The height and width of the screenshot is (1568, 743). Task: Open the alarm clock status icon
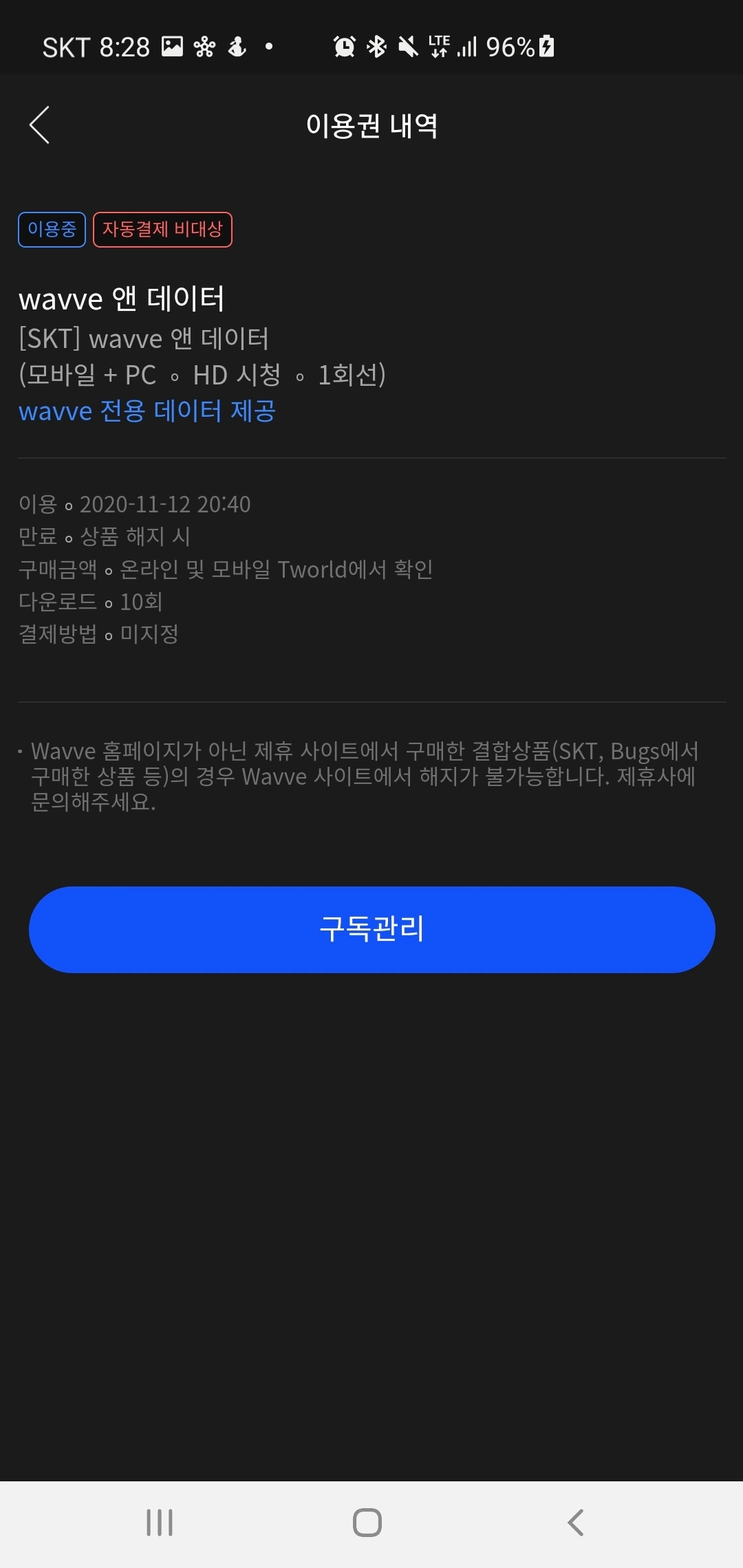pos(344,45)
